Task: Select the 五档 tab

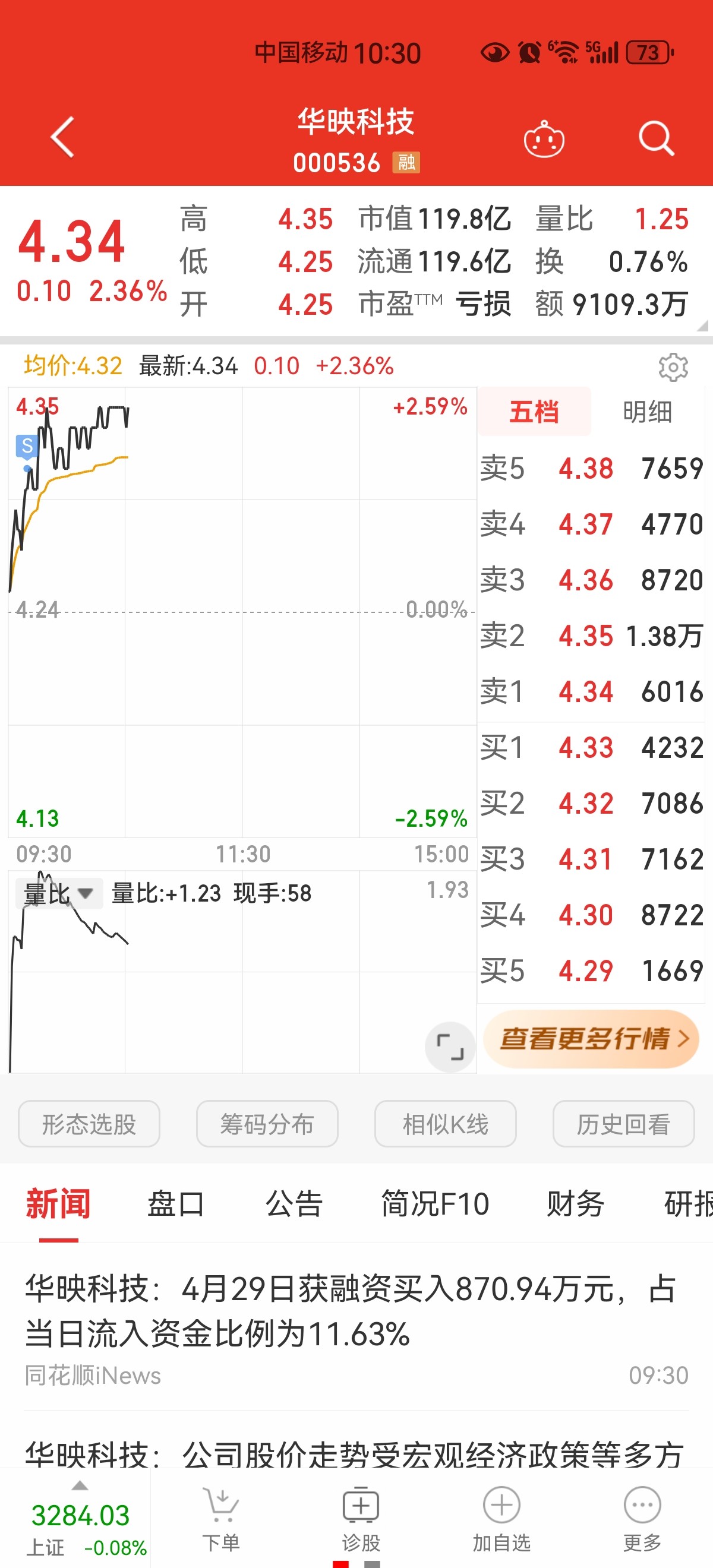Action: [x=534, y=412]
